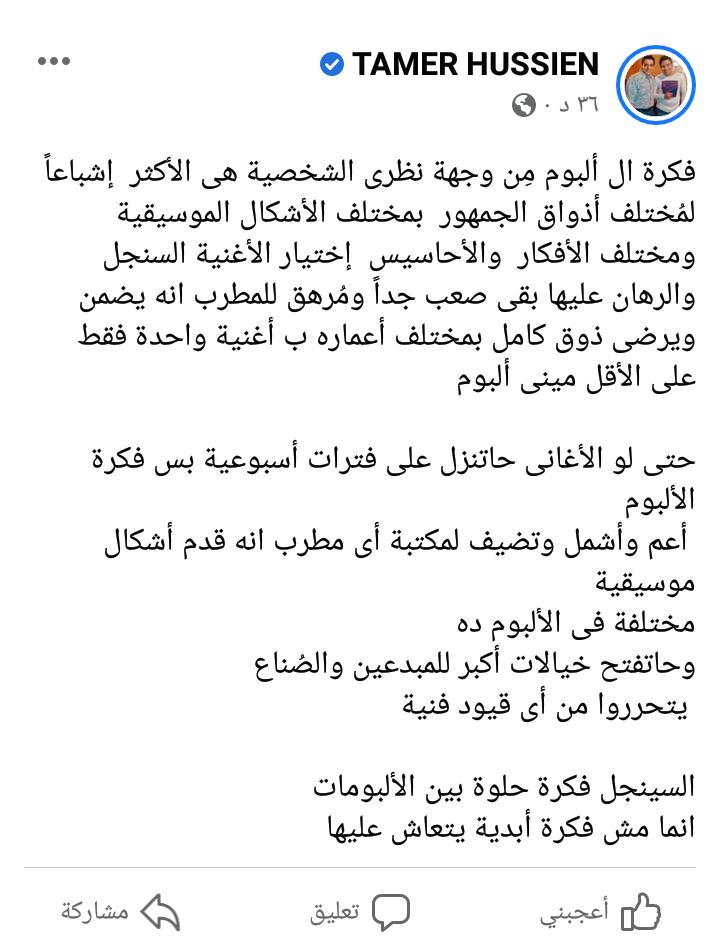
Task: Open the TAMER HUSSIEN profile name link
Action: [x=475, y=65]
